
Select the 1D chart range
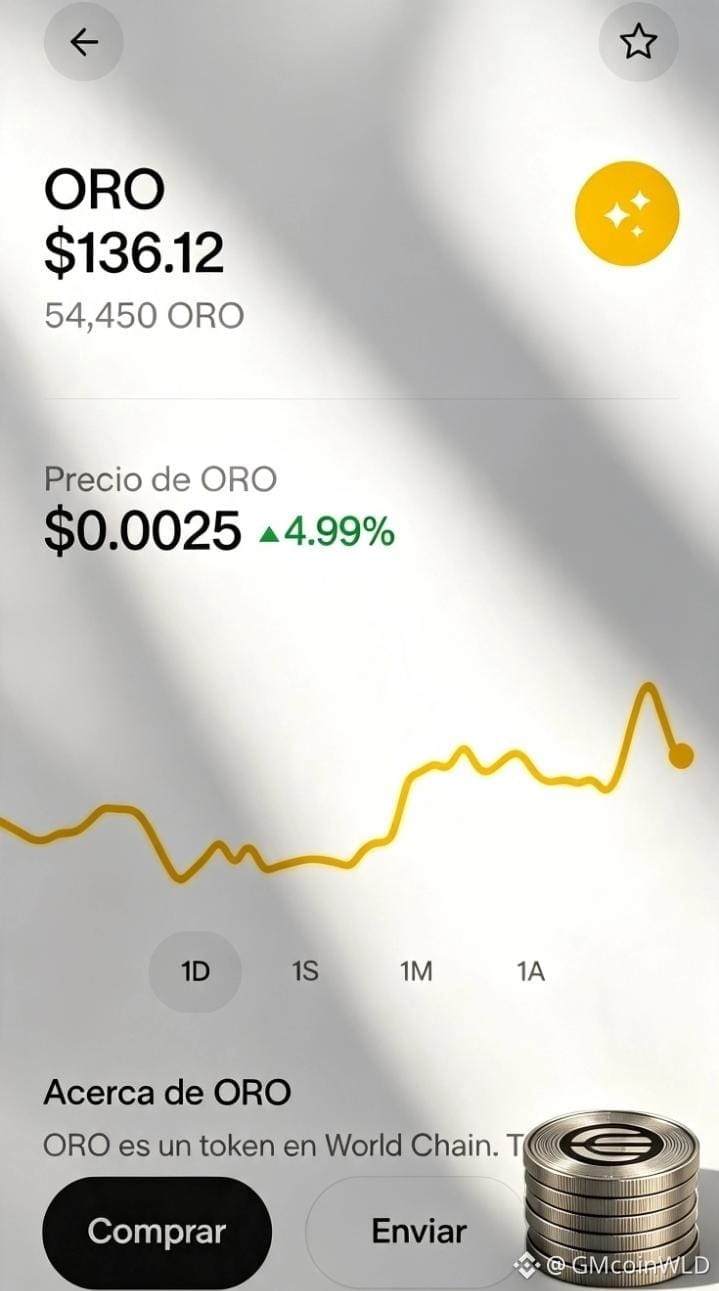195,971
